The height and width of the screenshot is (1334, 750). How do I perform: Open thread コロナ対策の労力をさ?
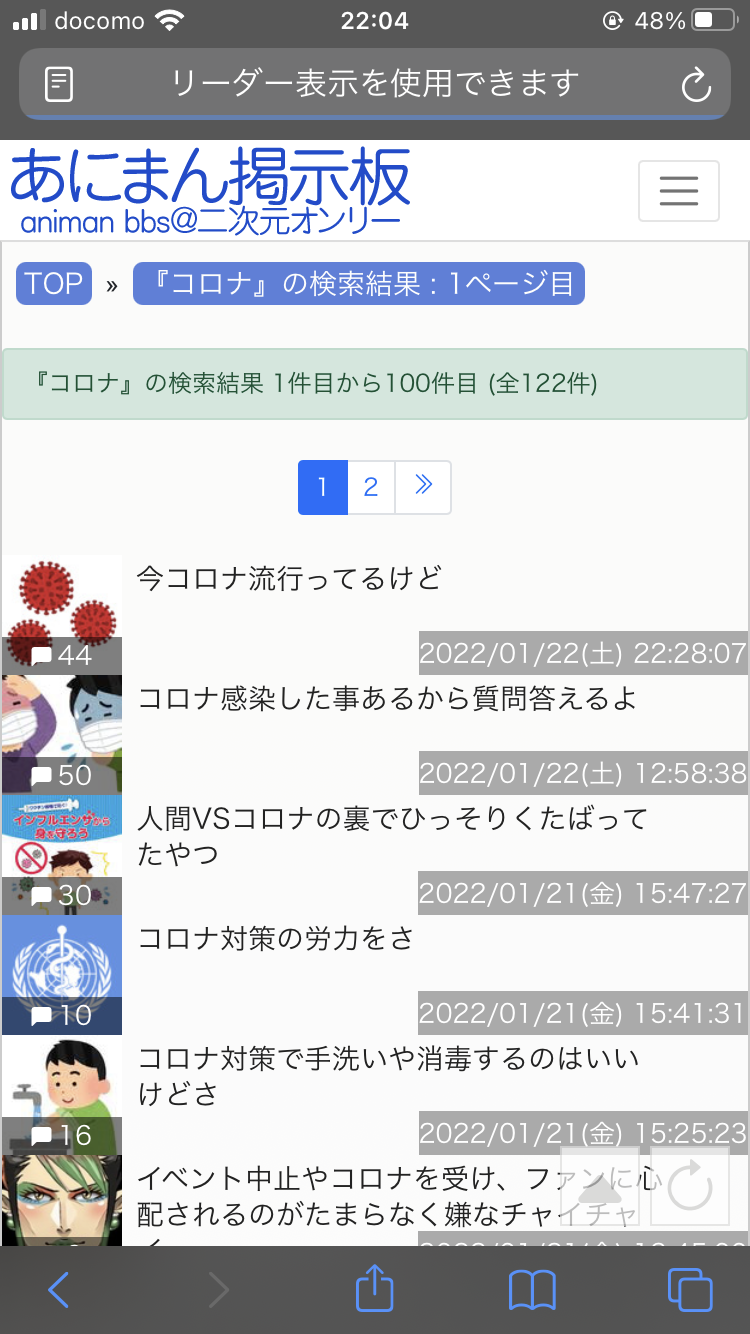(x=276, y=938)
